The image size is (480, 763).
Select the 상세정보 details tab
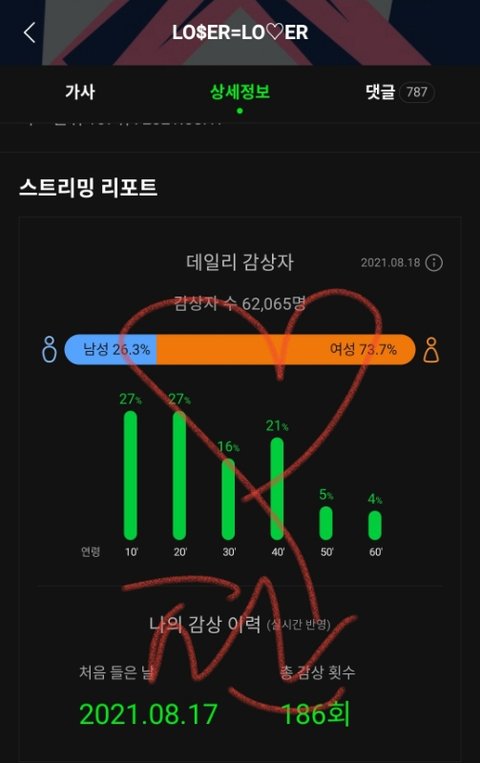coord(240,91)
